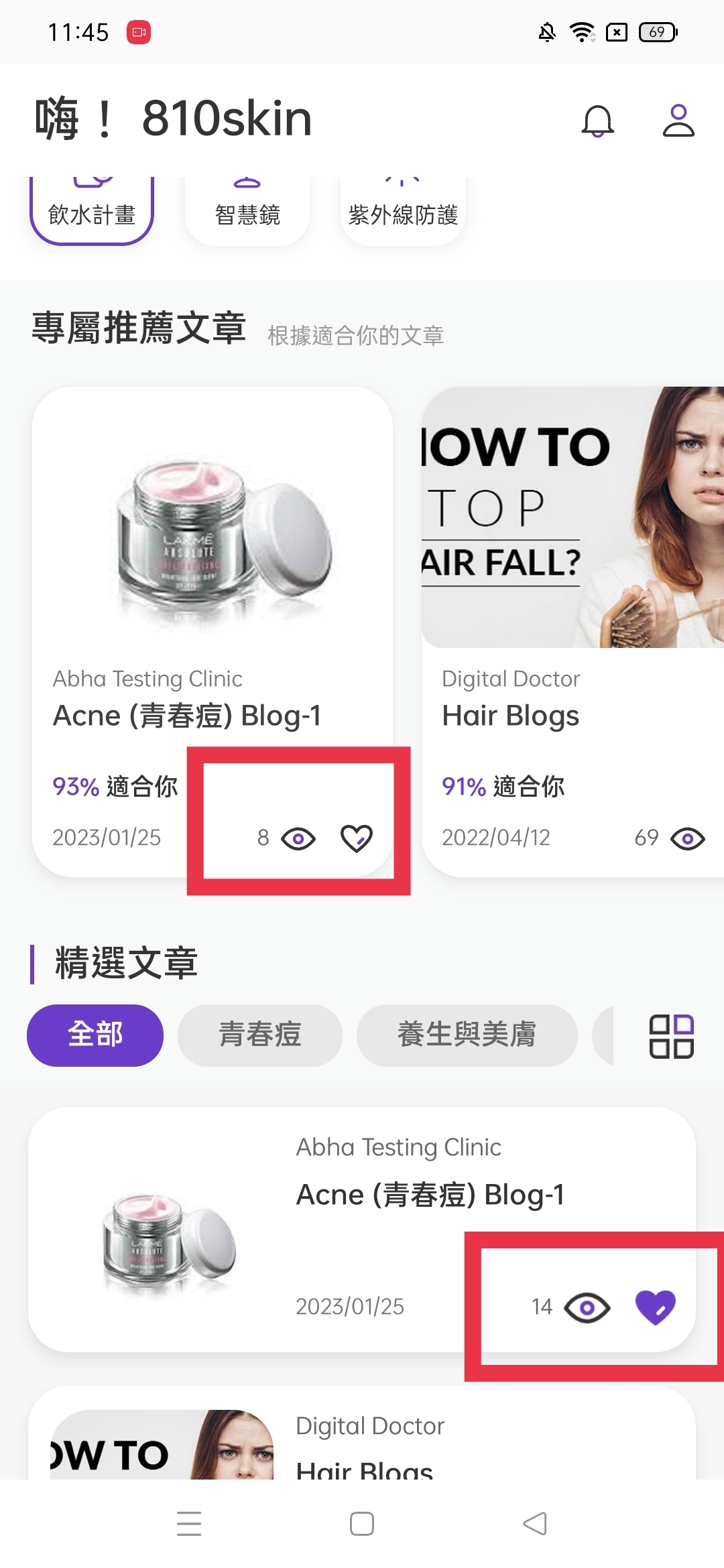The height and width of the screenshot is (1568, 724).
Task: Open the user profile icon
Action: coord(678,121)
